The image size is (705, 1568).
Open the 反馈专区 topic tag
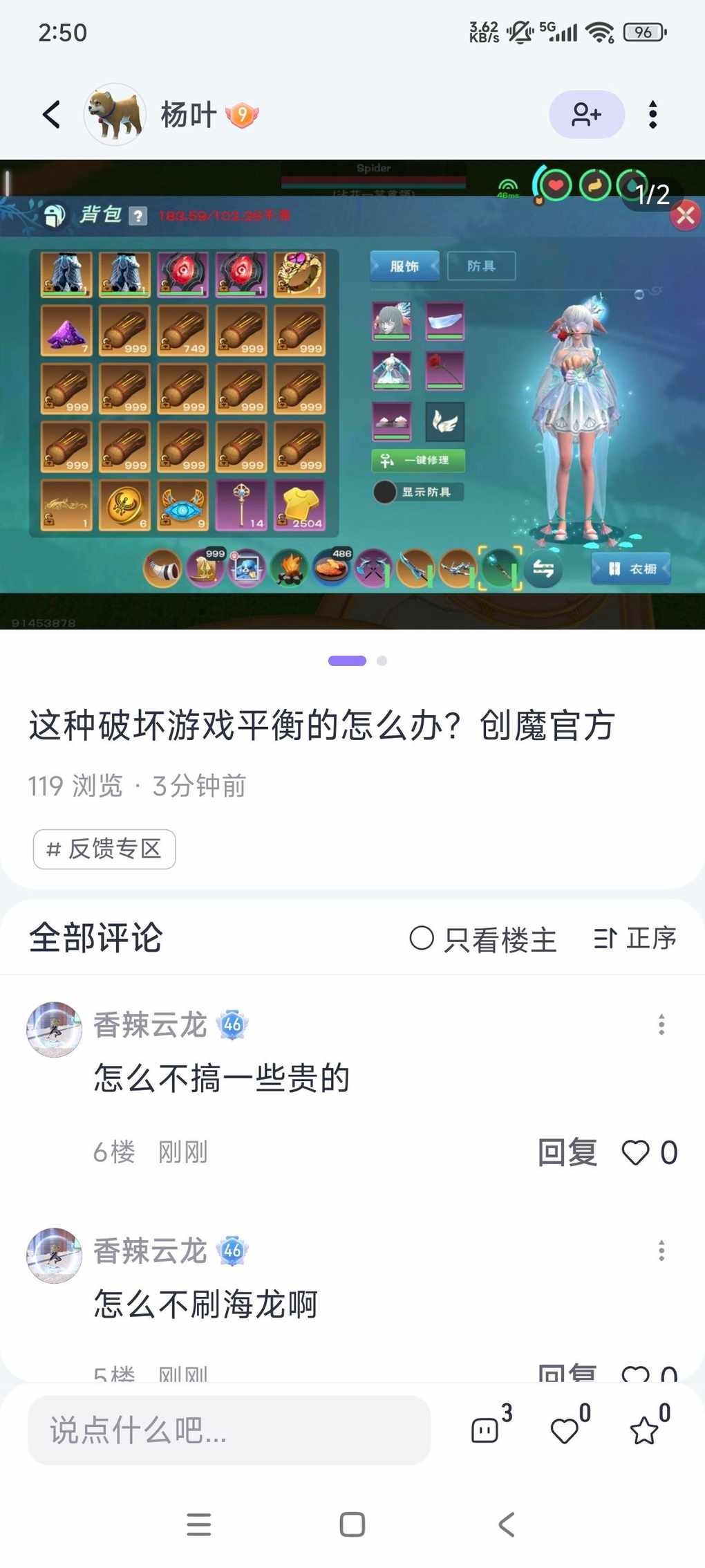[x=104, y=849]
